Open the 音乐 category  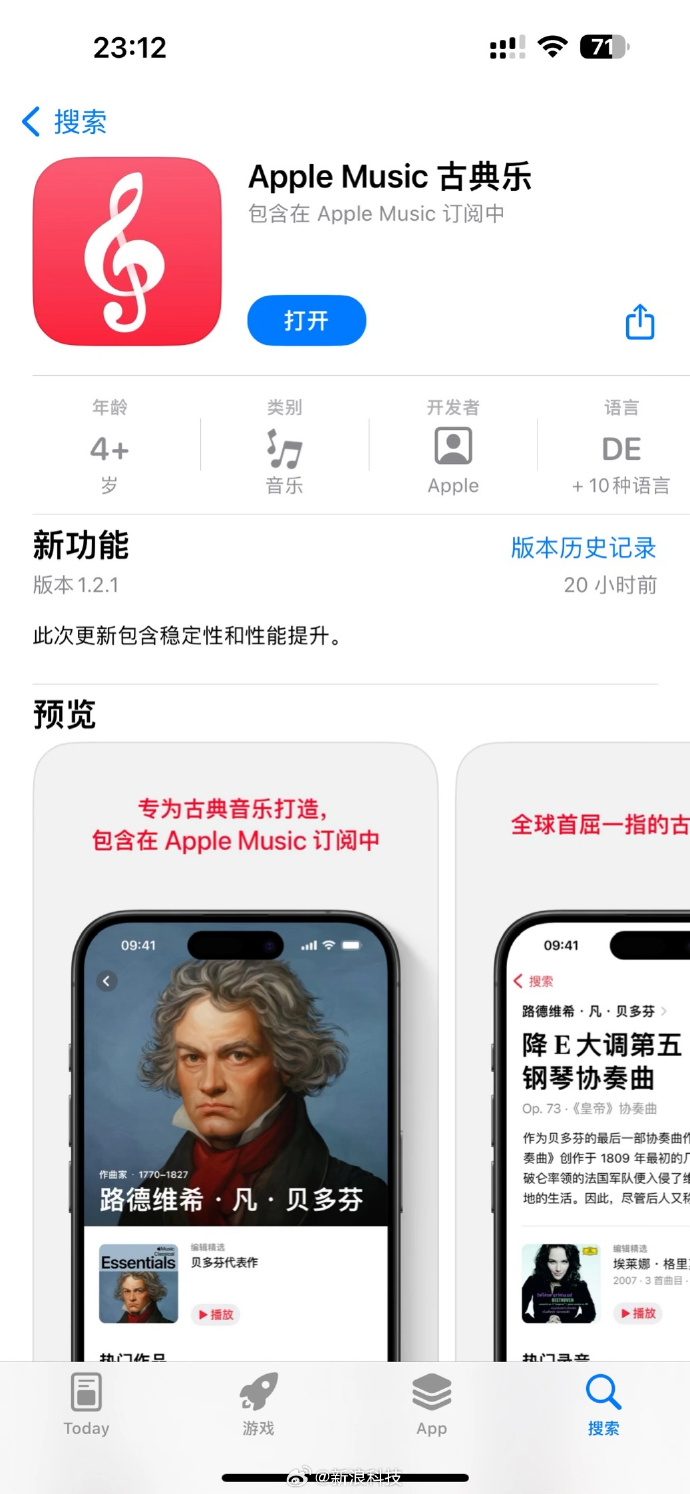(285, 449)
